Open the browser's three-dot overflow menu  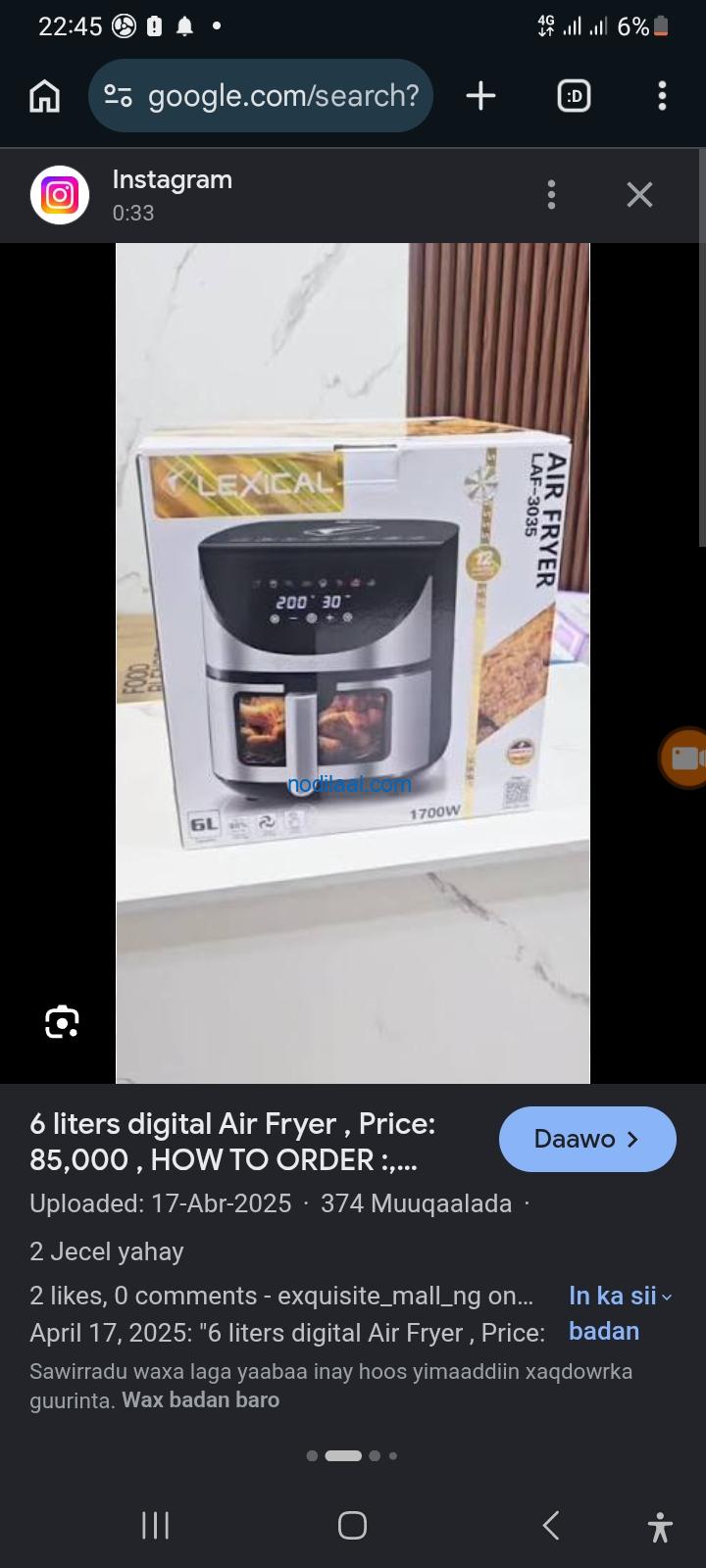coord(662,95)
